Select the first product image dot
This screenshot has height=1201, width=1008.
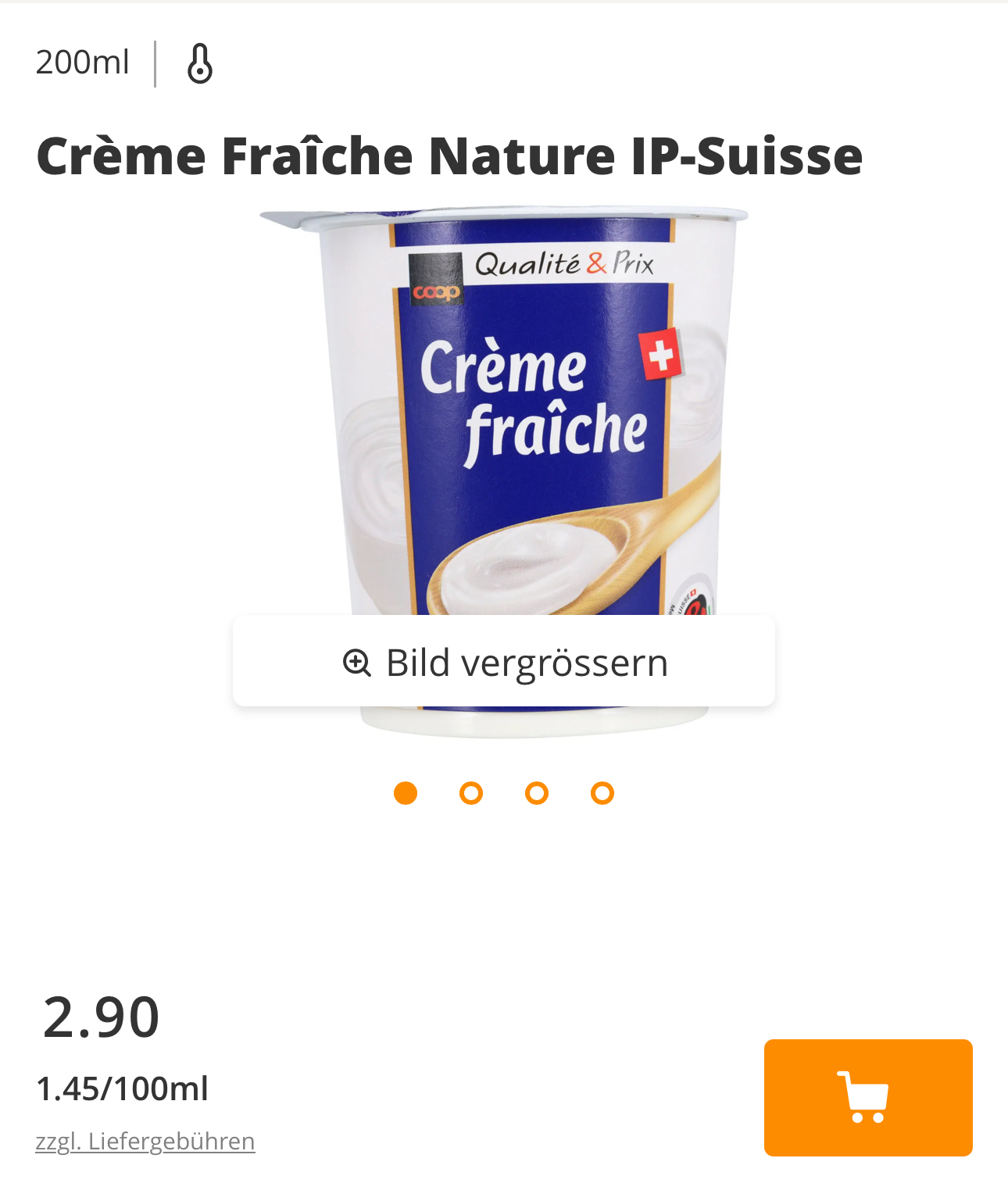pos(406,793)
